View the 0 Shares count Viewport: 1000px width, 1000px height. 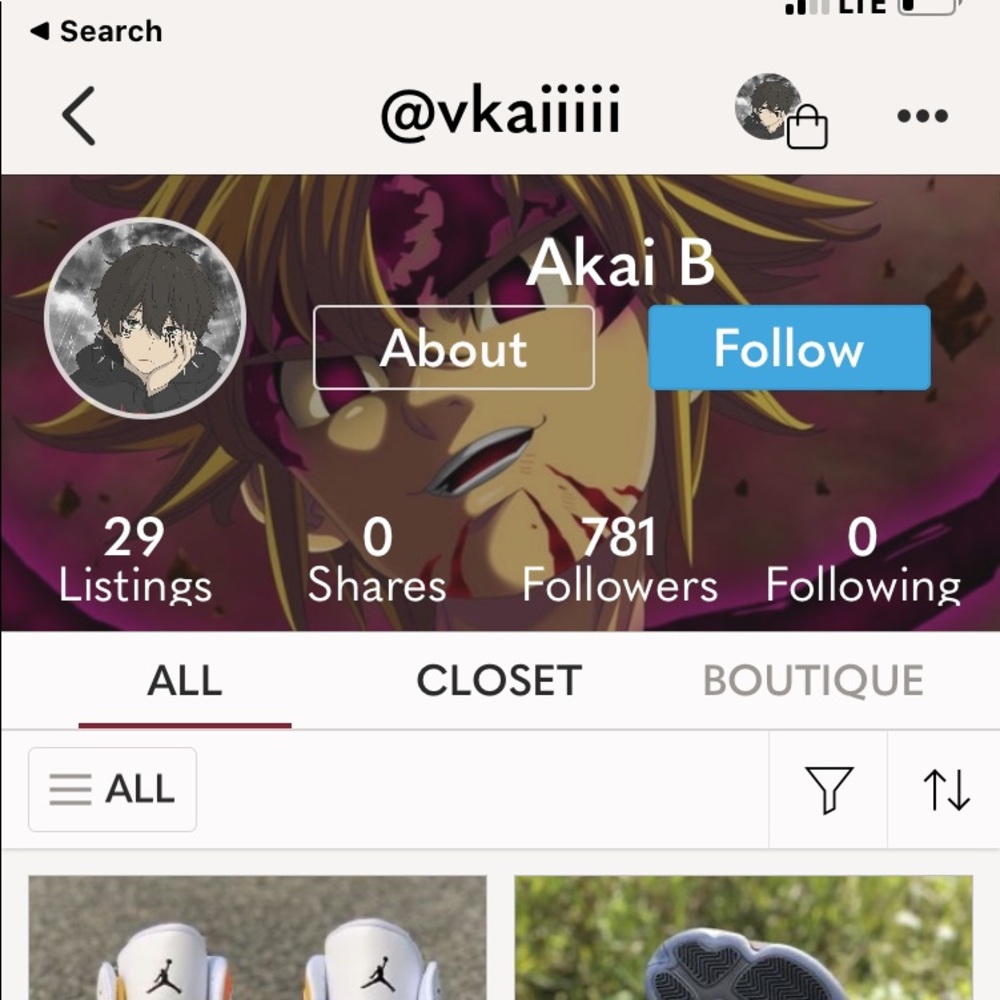point(377,561)
